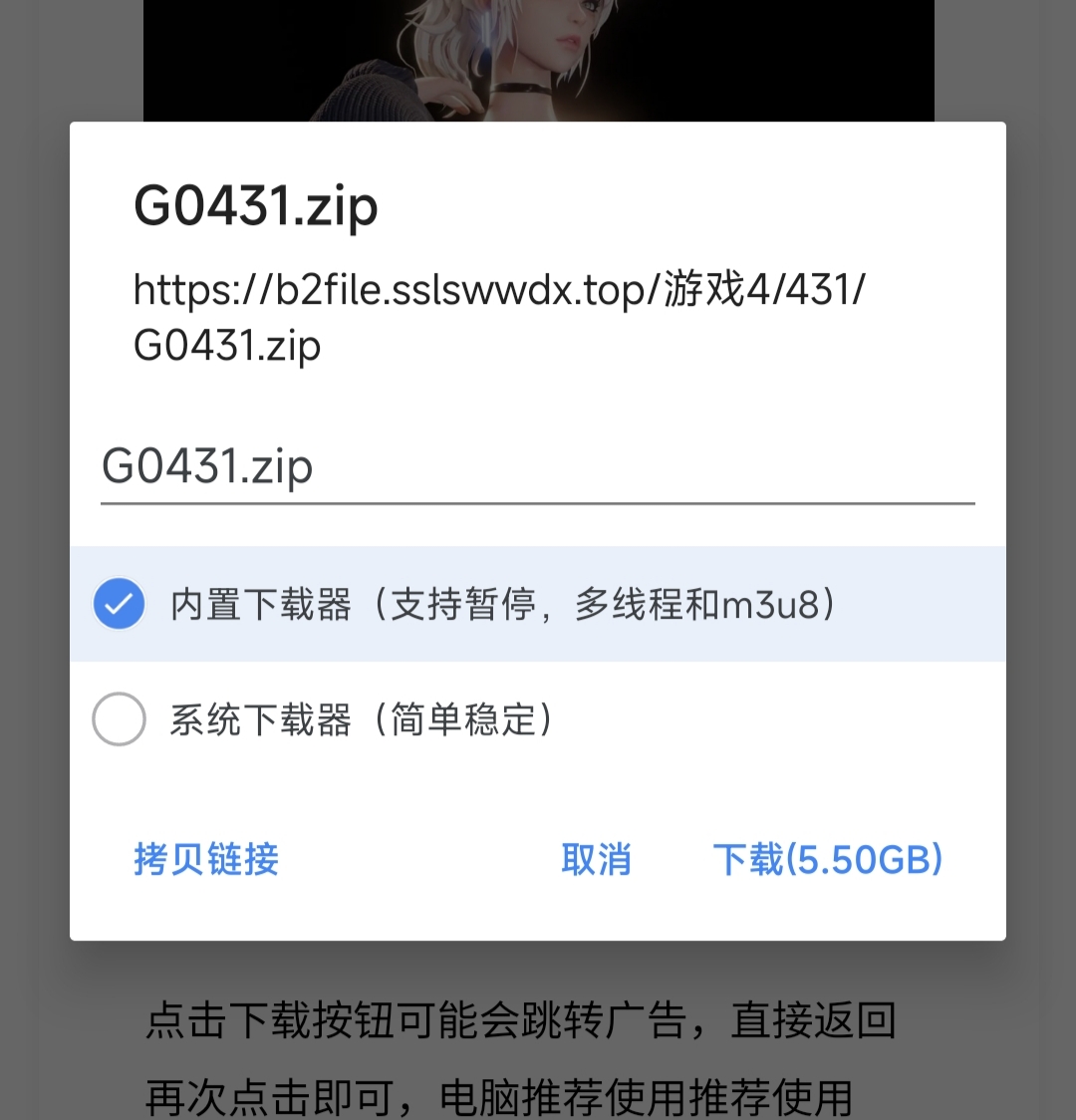Start download via 下载(5.50GB)
Viewport: 1076px width, 1120px height.
tap(827, 859)
